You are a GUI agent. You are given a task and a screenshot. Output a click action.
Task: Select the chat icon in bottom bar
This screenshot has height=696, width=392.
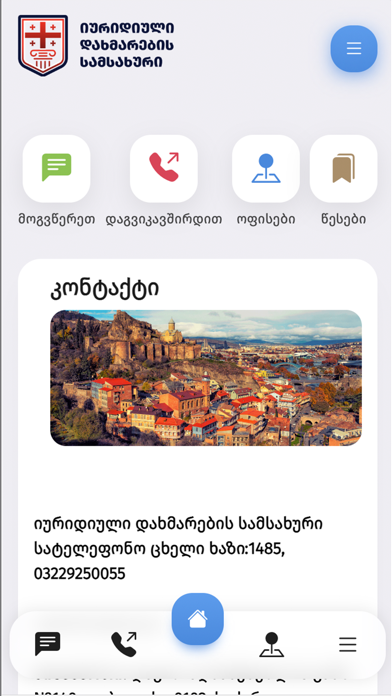[x=48, y=644]
